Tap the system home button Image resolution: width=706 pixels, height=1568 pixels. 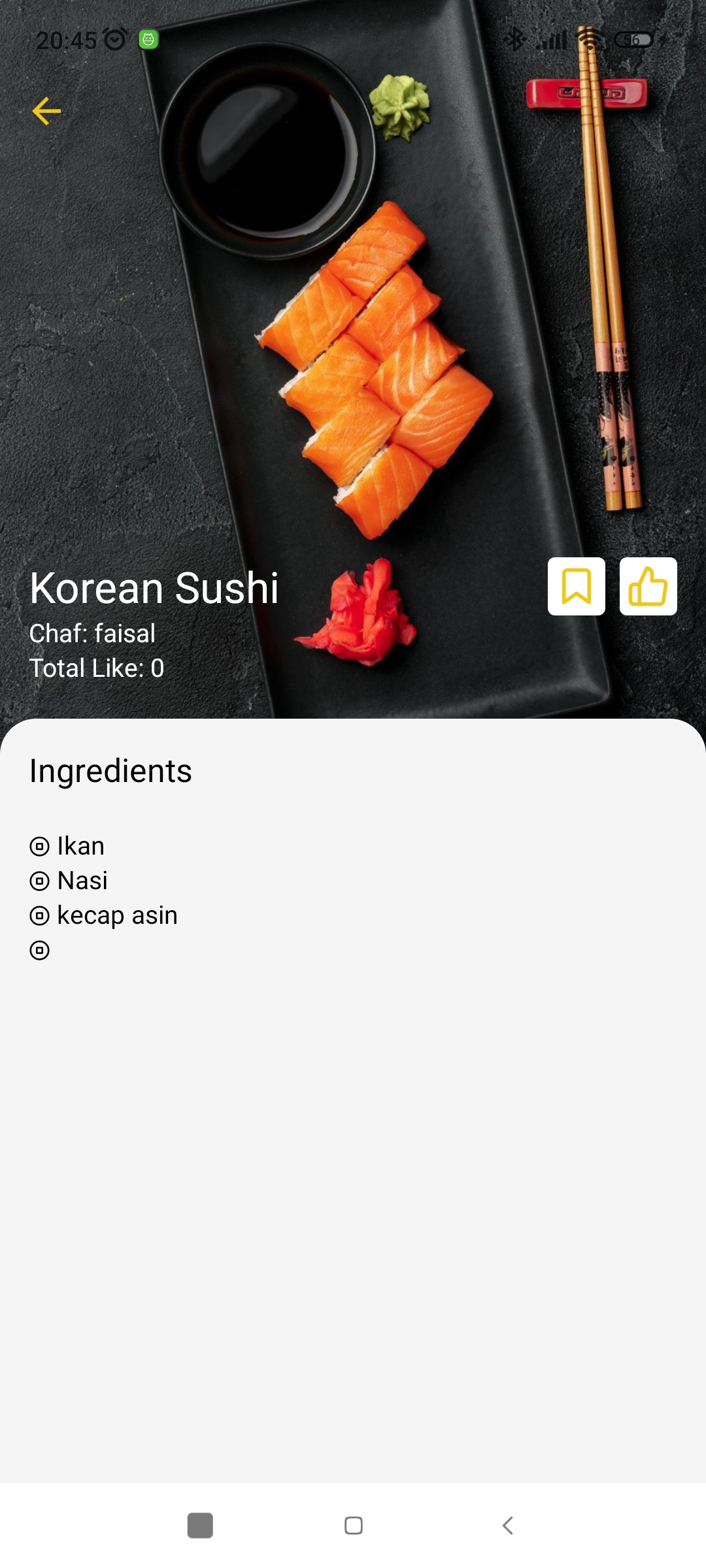354,1526
